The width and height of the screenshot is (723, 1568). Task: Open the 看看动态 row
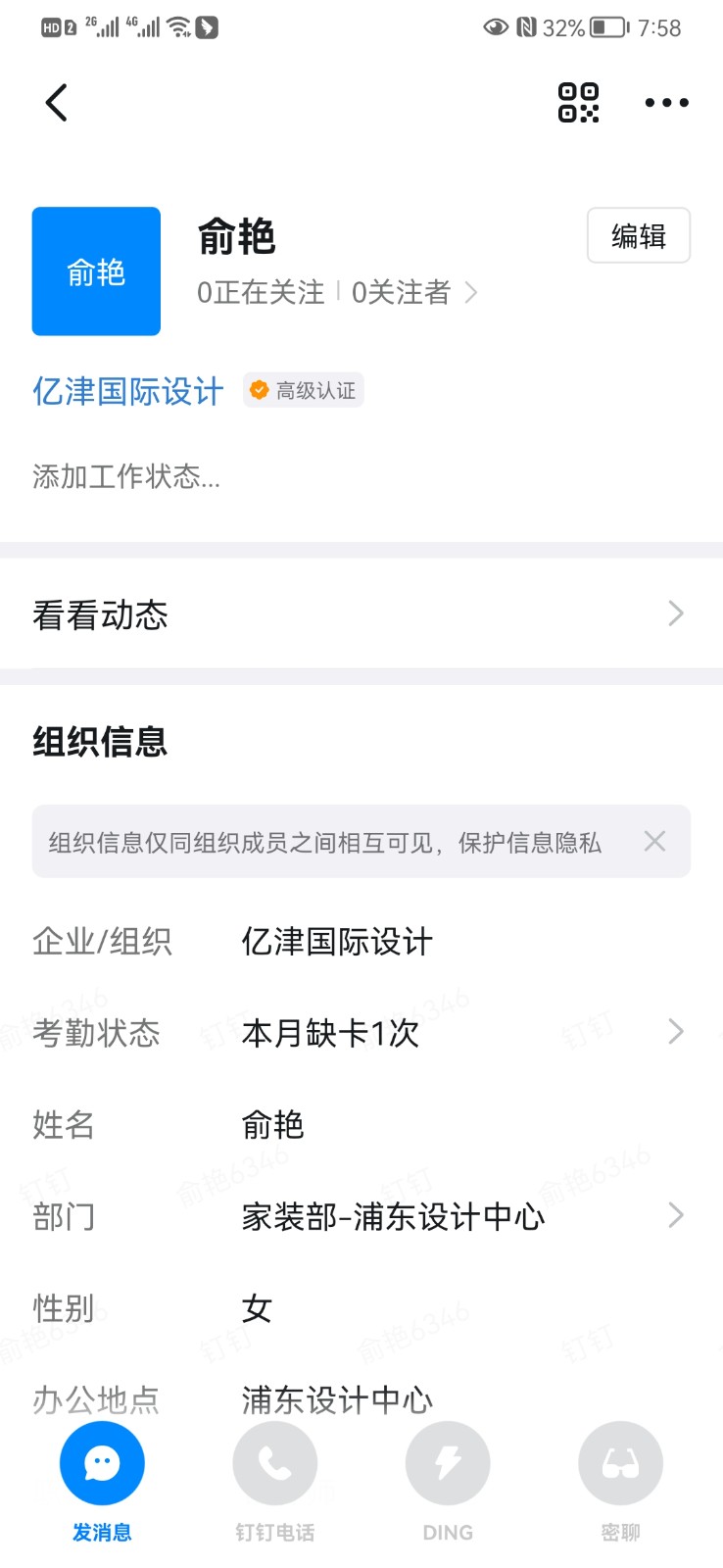[361, 614]
